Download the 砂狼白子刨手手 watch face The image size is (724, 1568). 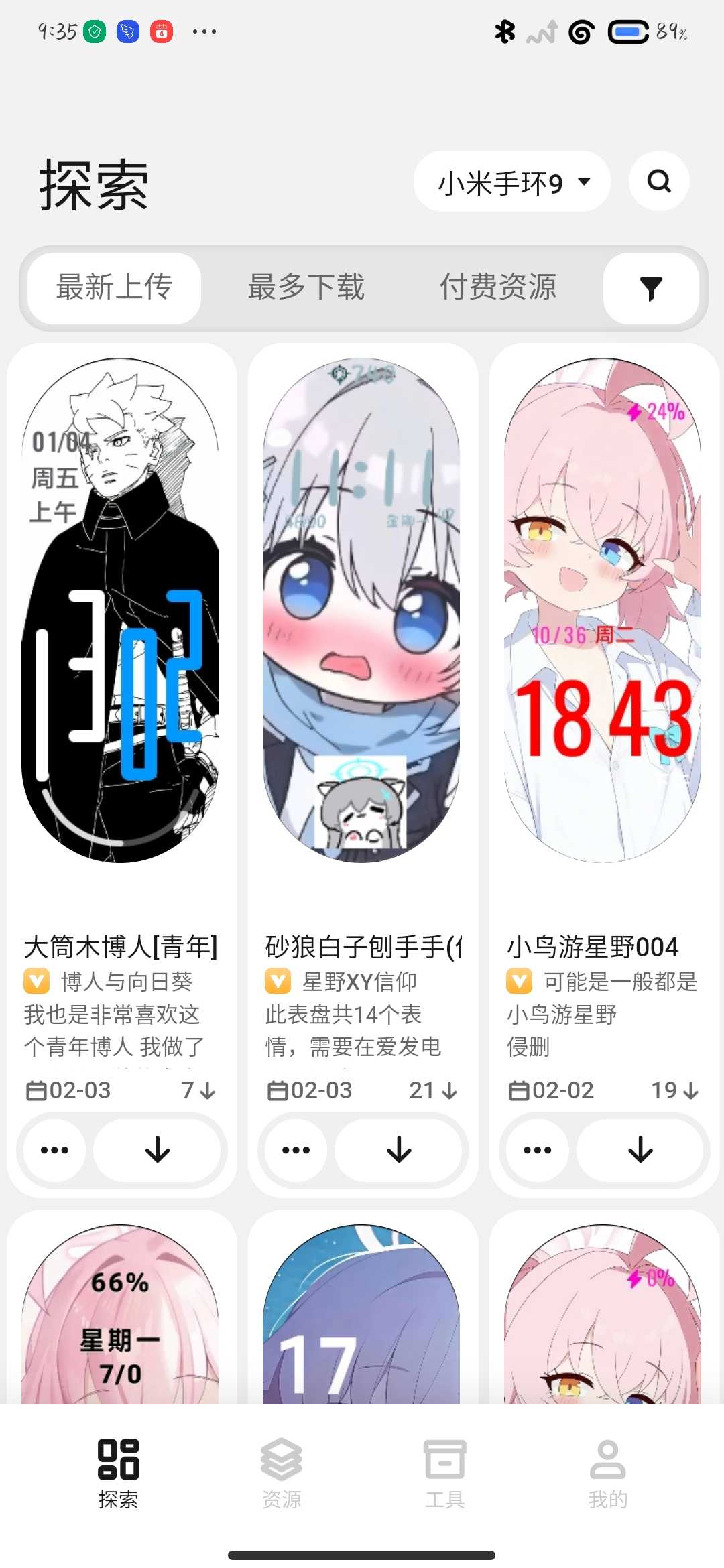tap(399, 1150)
